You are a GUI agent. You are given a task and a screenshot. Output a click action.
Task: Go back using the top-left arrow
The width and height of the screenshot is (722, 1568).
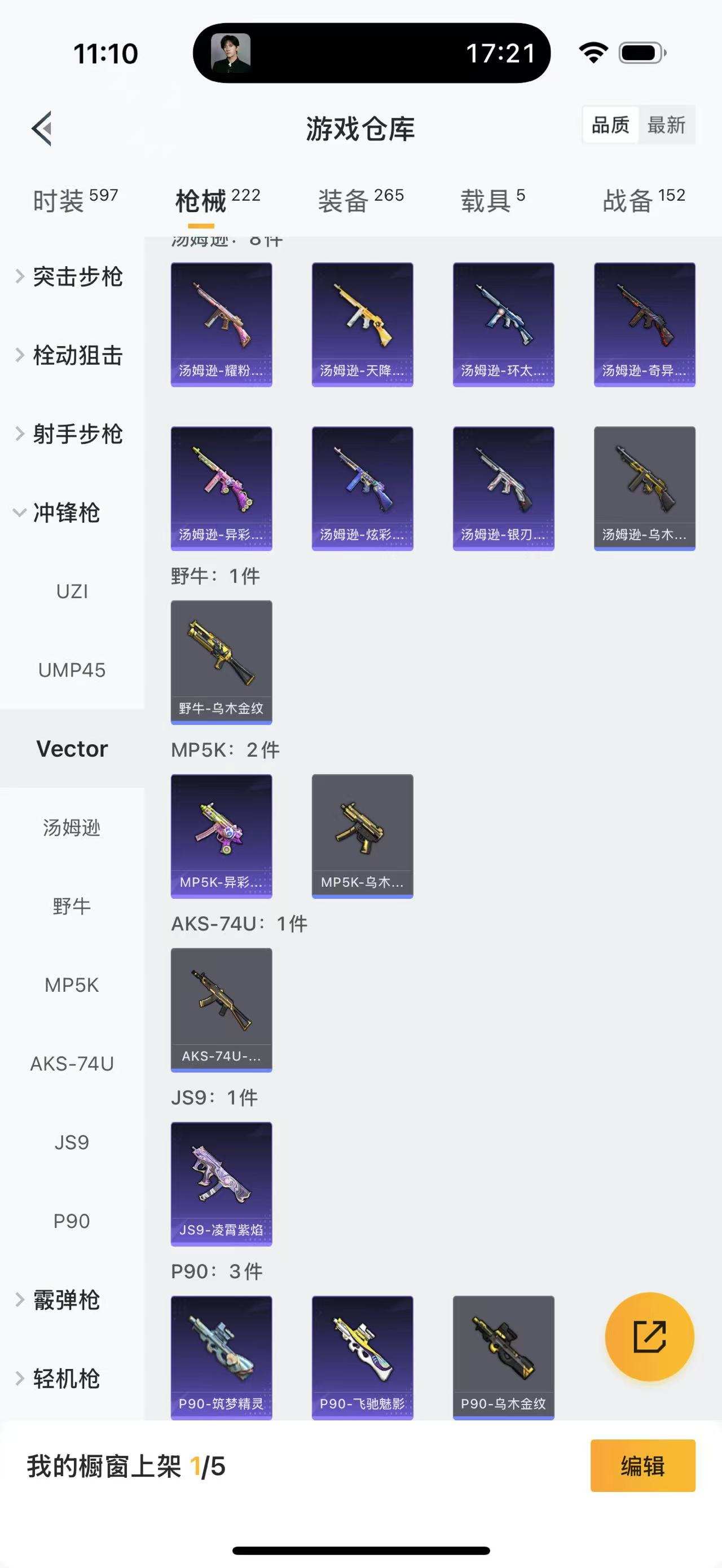[41, 129]
